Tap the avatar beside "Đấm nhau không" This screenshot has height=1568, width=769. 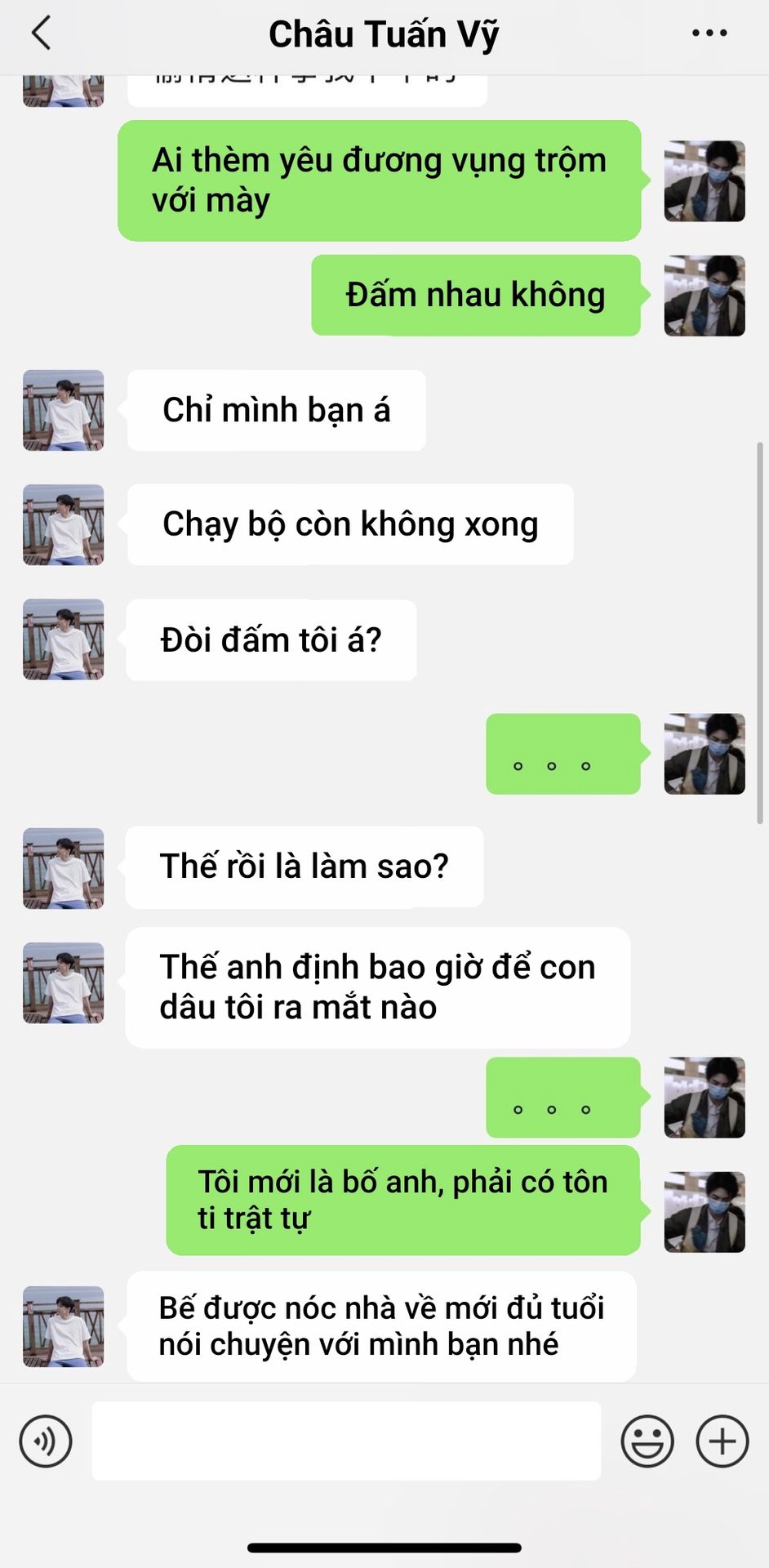705,296
